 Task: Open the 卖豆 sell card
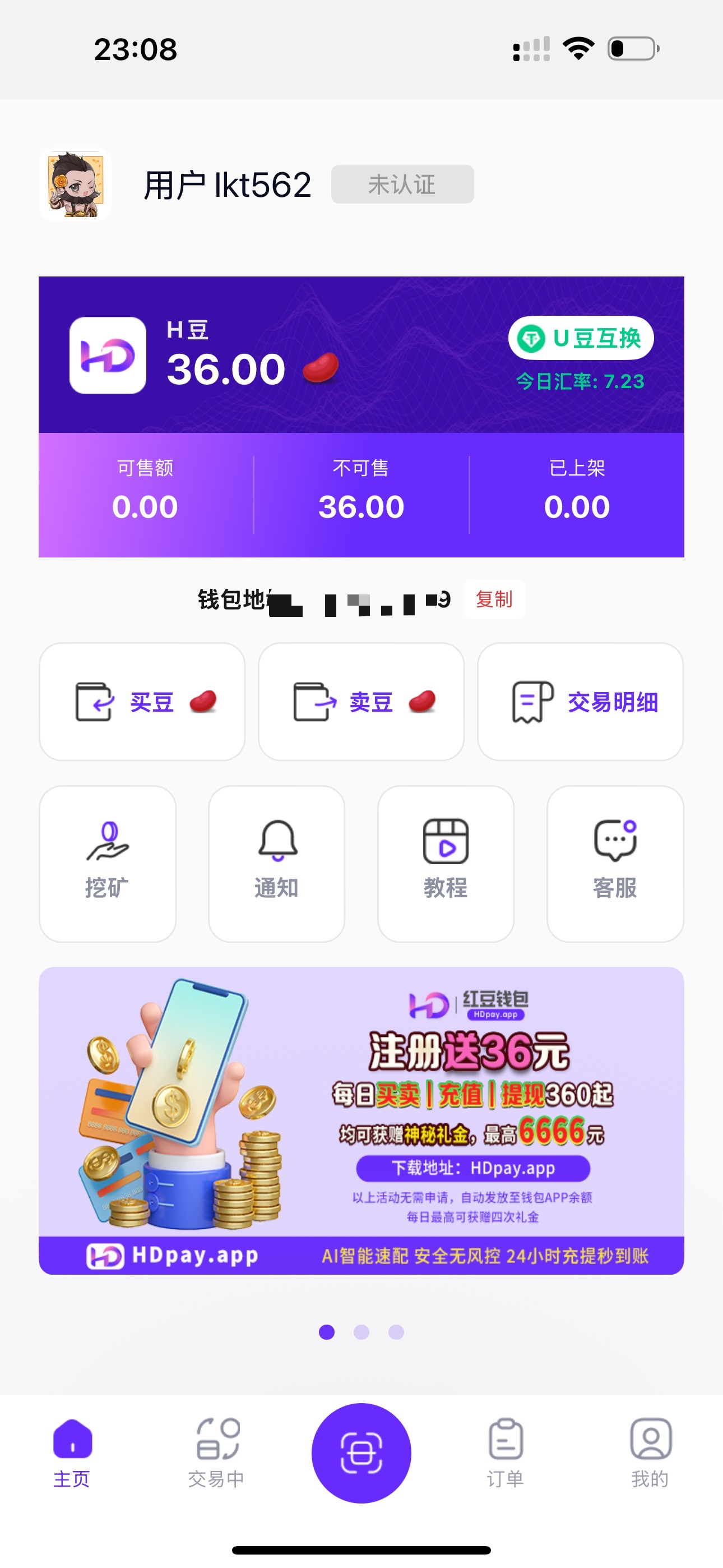coord(361,701)
